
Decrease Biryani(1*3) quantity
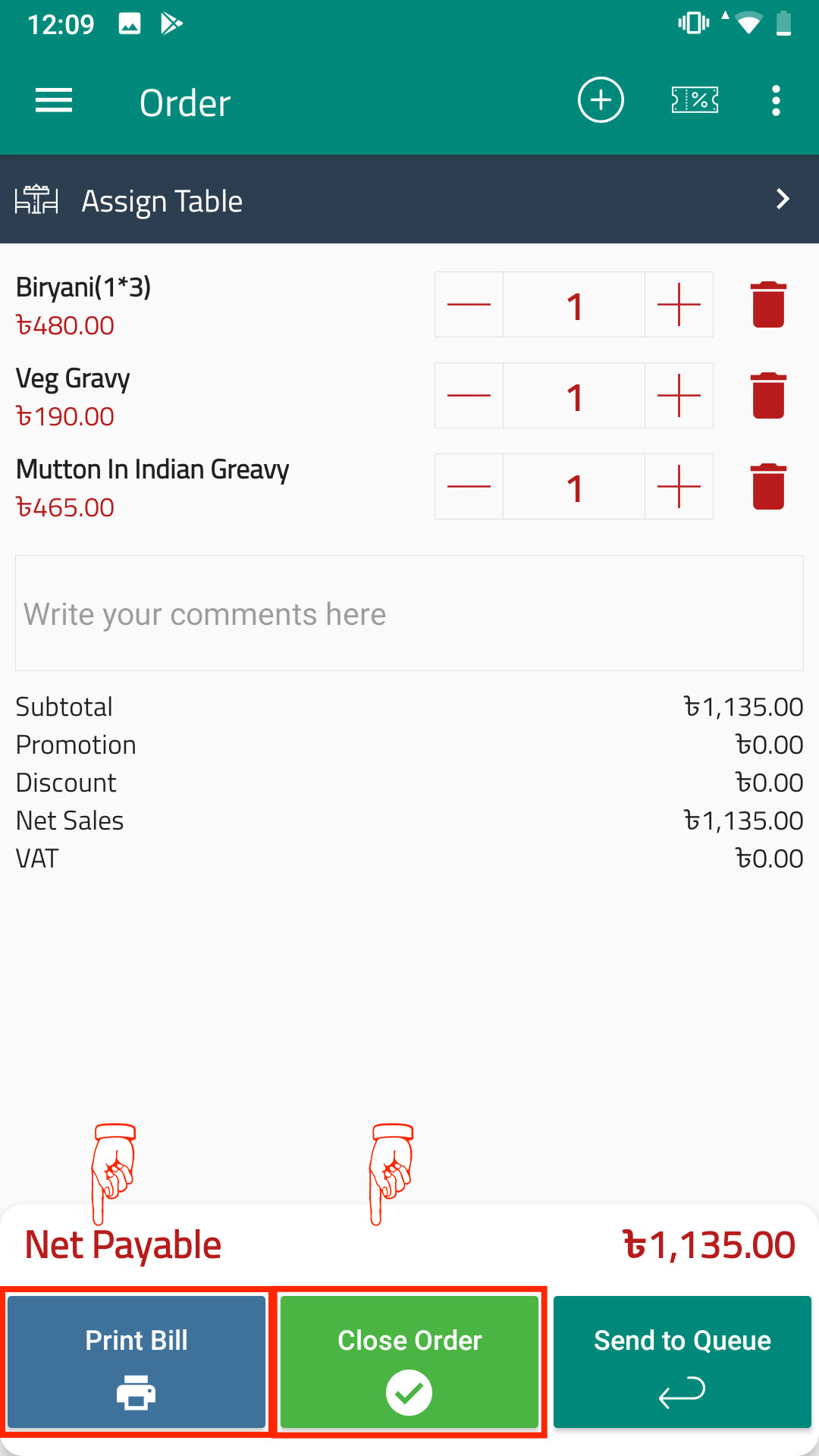pos(469,305)
